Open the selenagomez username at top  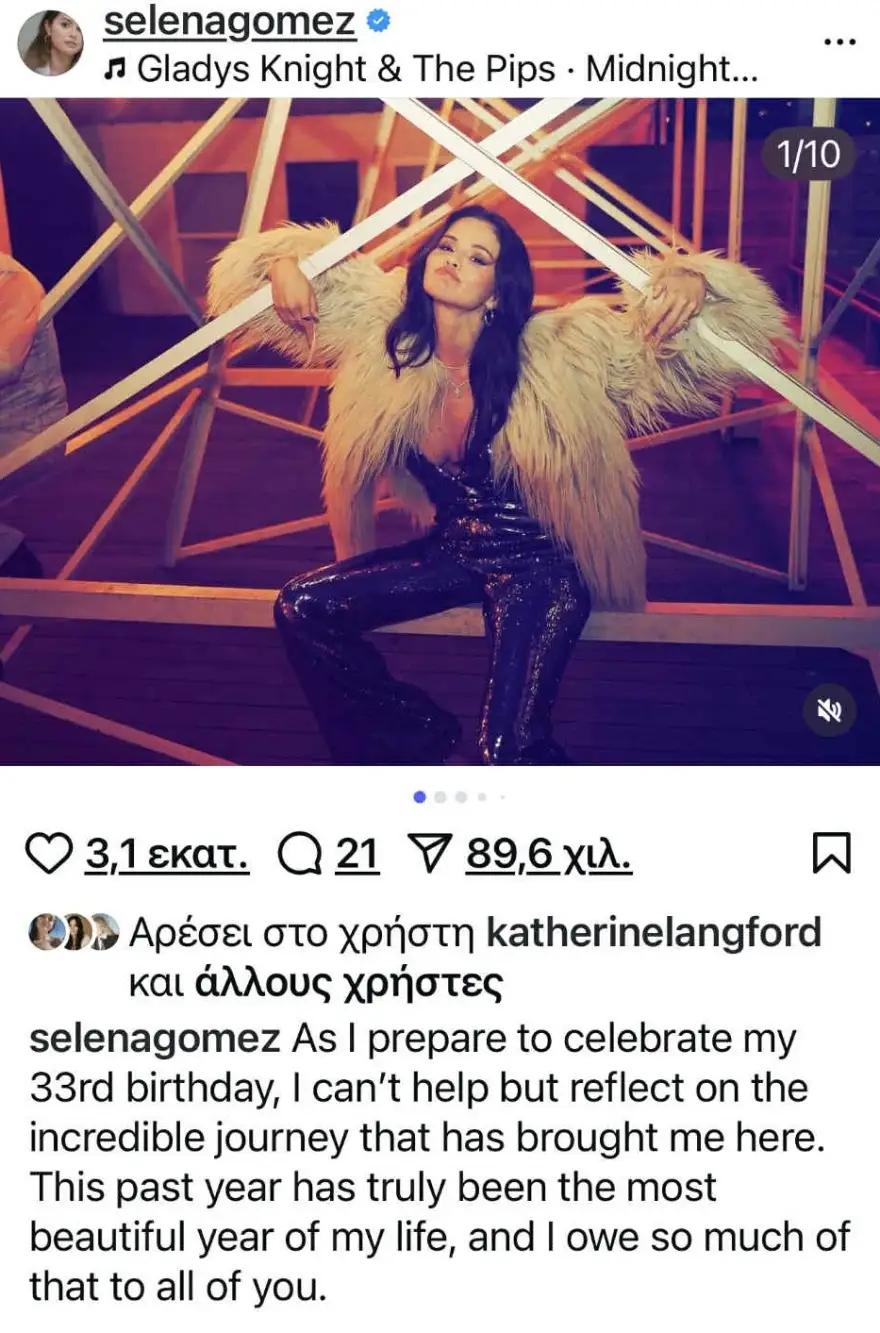[x=229, y=23]
